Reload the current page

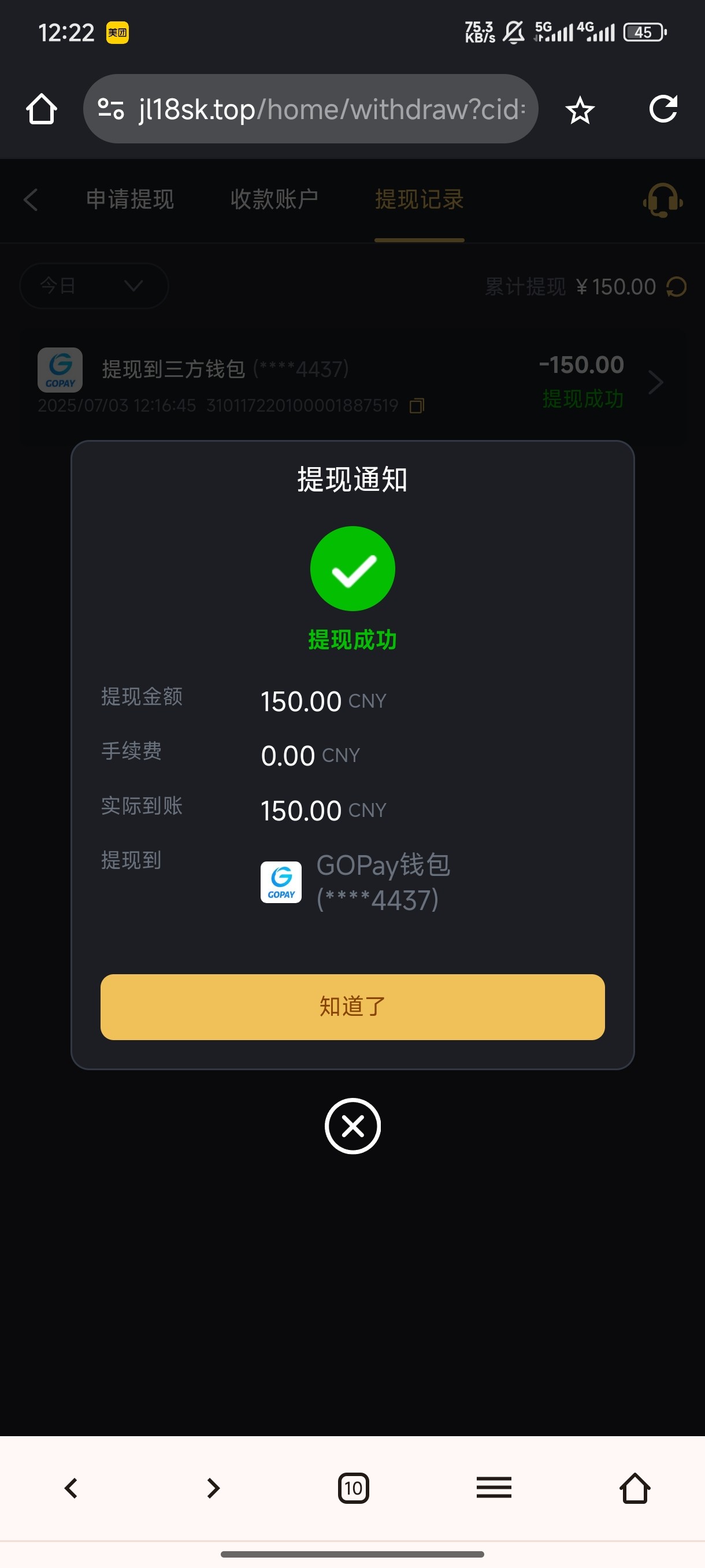coord(662,110)
